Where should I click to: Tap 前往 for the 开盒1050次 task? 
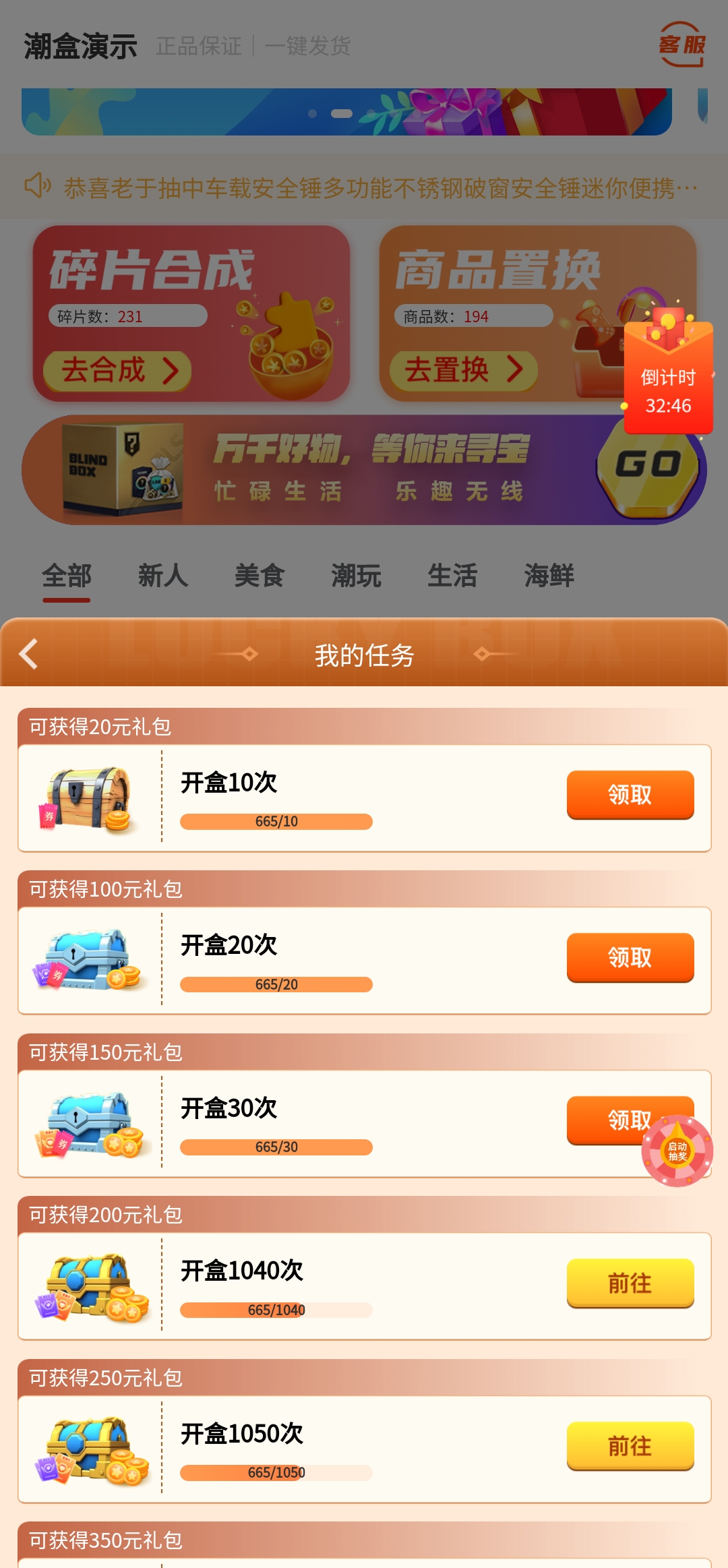click(x=630, y=1446)
